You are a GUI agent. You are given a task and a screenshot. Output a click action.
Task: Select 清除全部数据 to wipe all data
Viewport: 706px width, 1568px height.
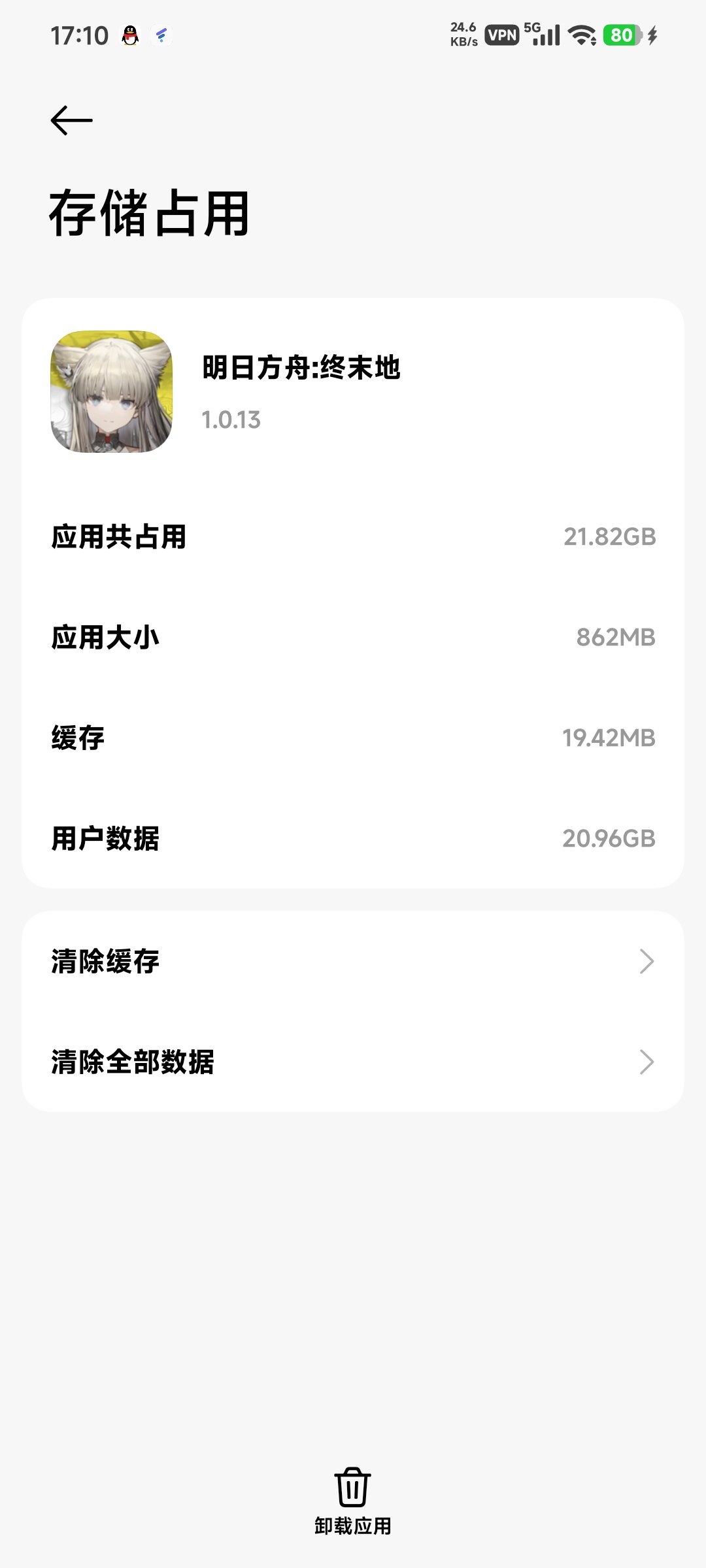(x=353, y=1062)
